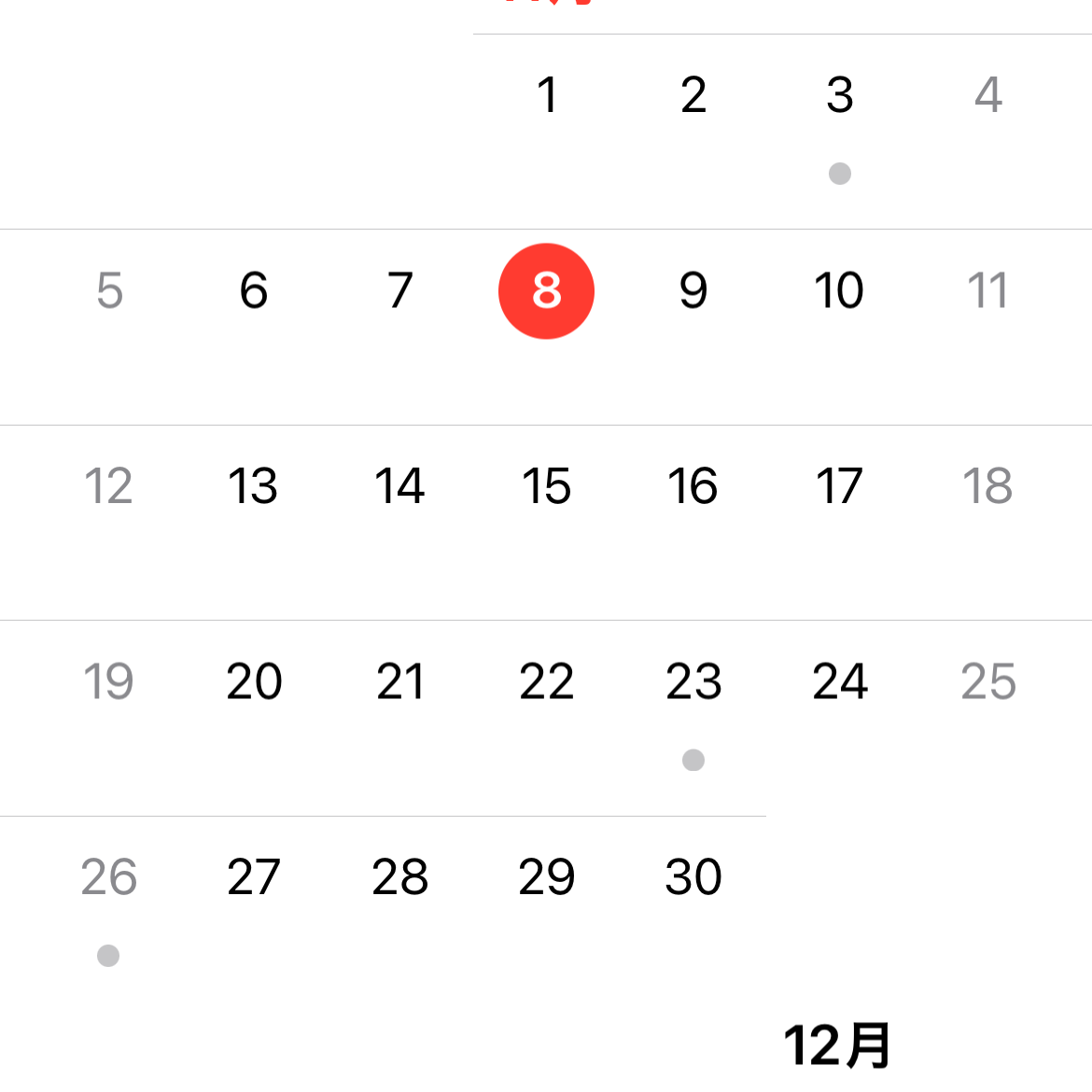Pick the 15th of the month
The height and width of the screenshot is (1092, 1092).
547,486
